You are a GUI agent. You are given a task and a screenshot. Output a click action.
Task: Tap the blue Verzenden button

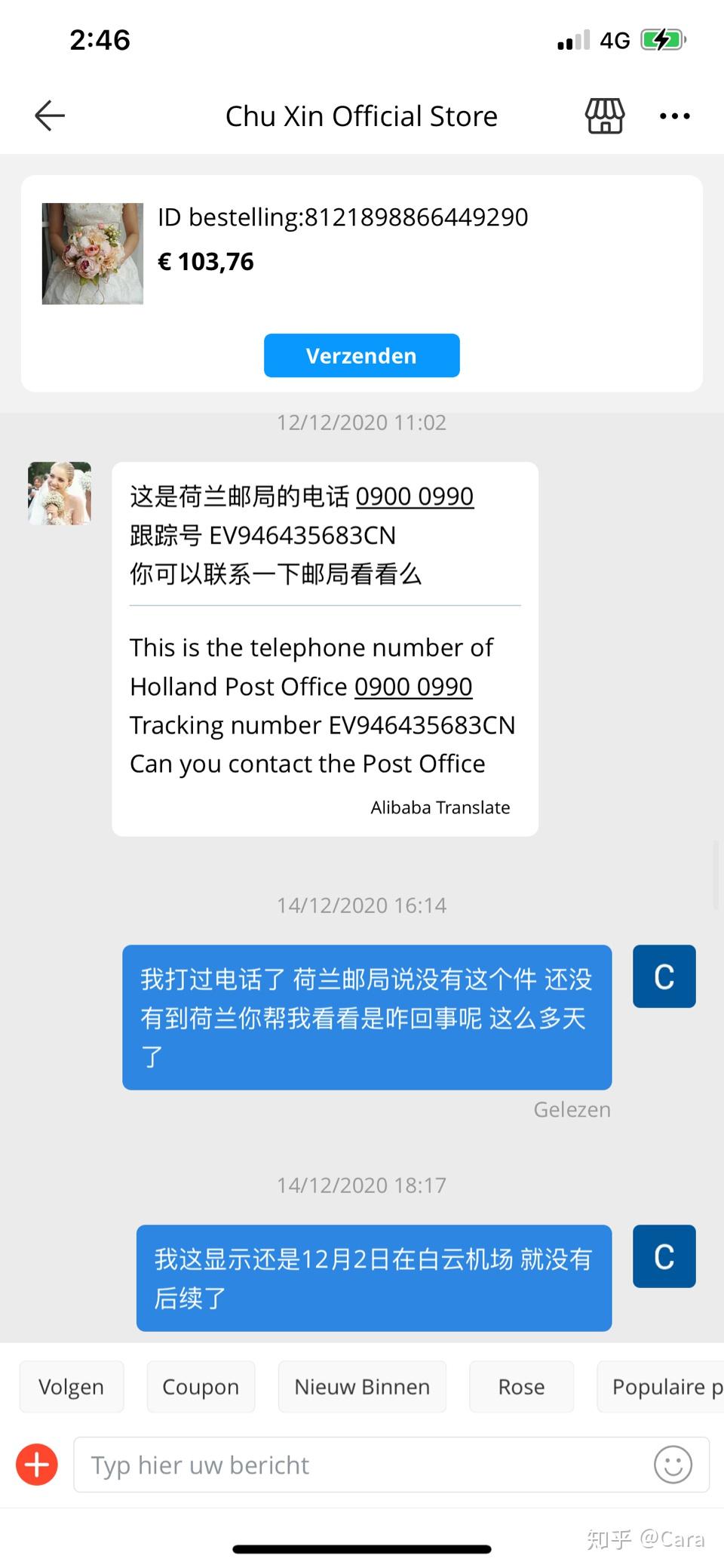tap(361, 355)
